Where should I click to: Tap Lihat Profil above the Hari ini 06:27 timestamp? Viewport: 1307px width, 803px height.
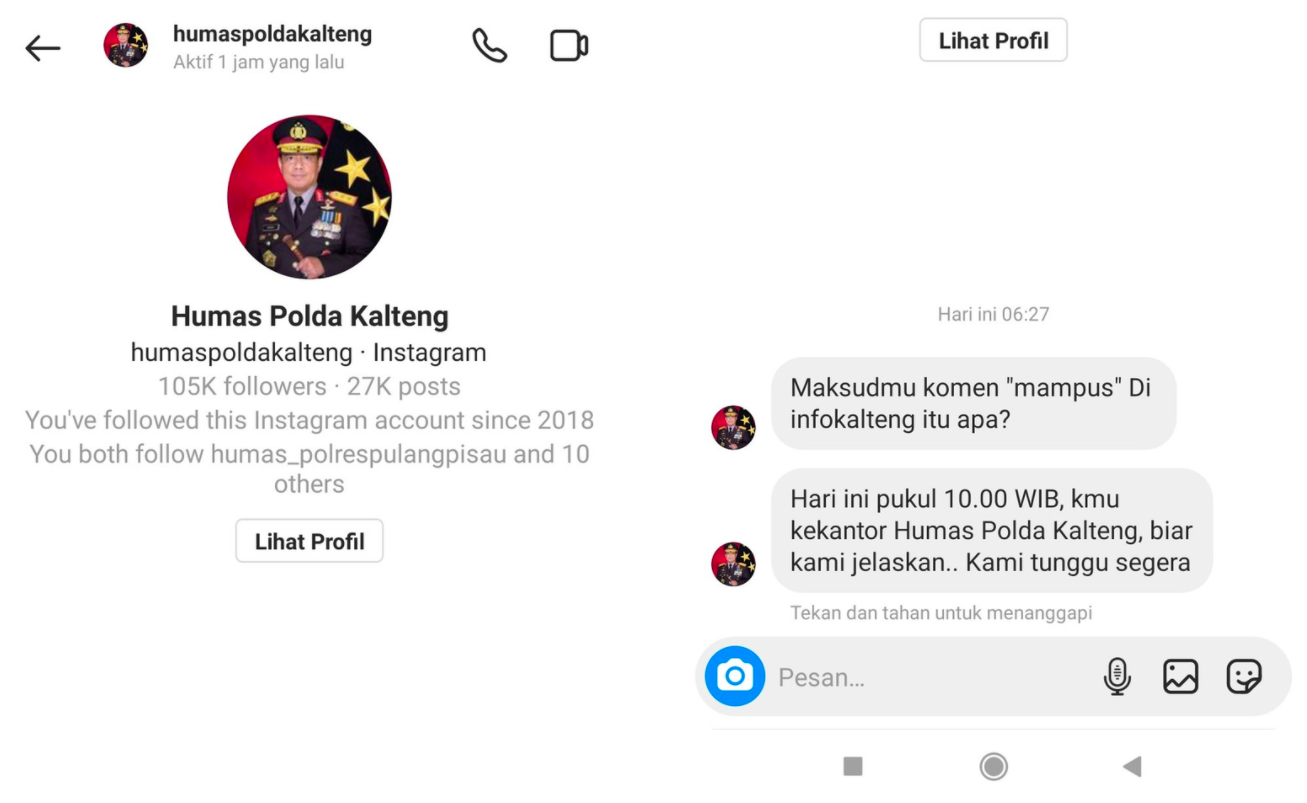(x=993, y=41)
